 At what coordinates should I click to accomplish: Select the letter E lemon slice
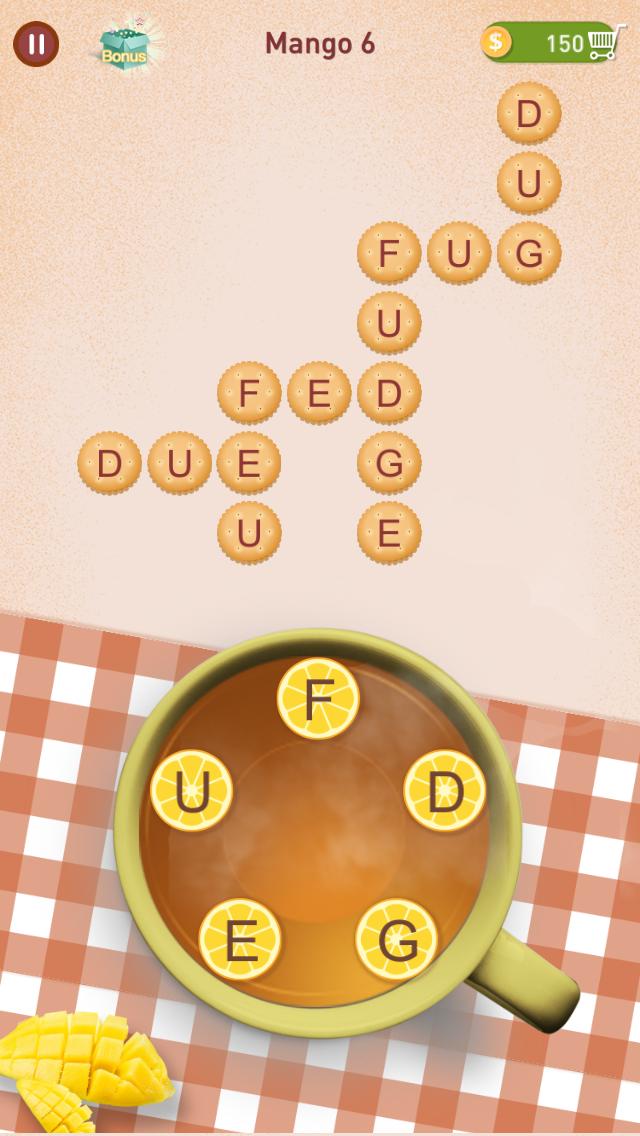pyautogui.click(x=240, y=939)
